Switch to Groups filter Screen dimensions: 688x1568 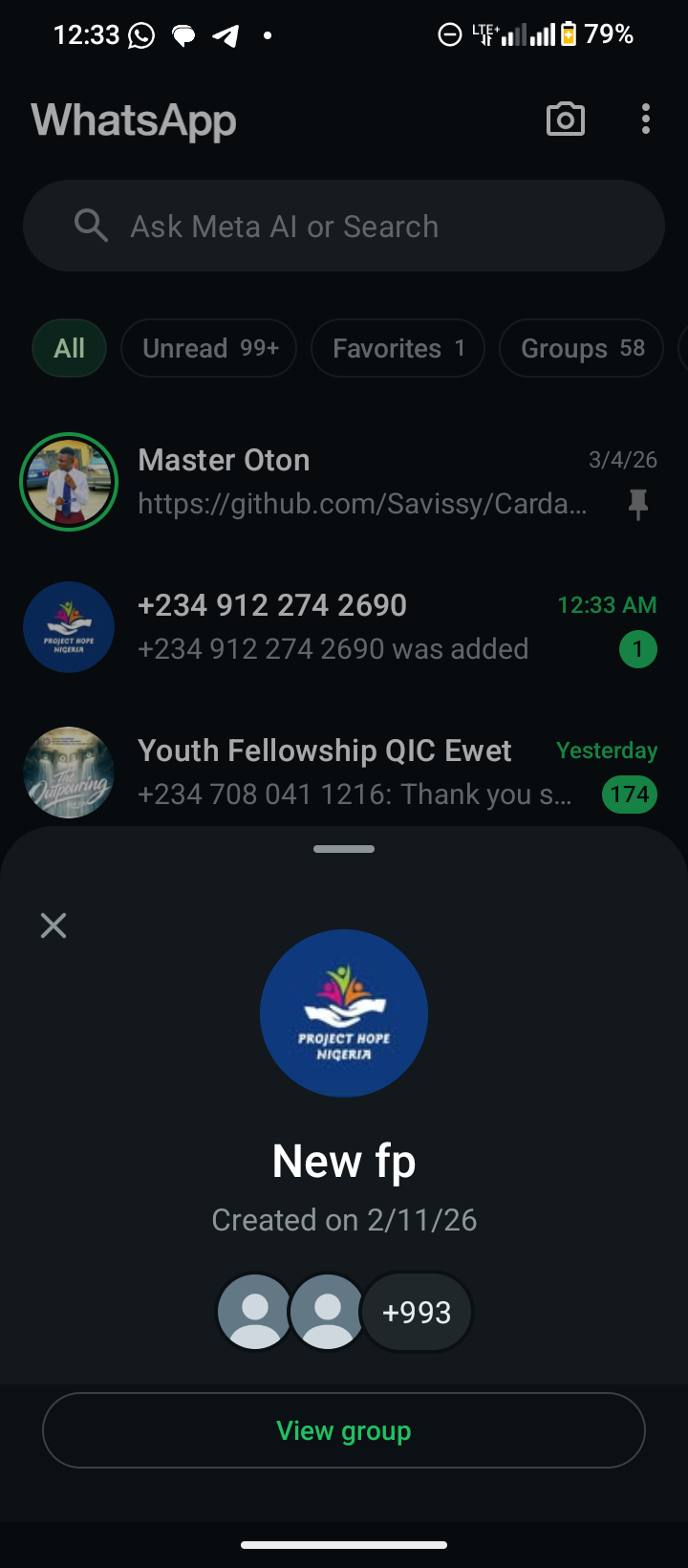point(581,348)
